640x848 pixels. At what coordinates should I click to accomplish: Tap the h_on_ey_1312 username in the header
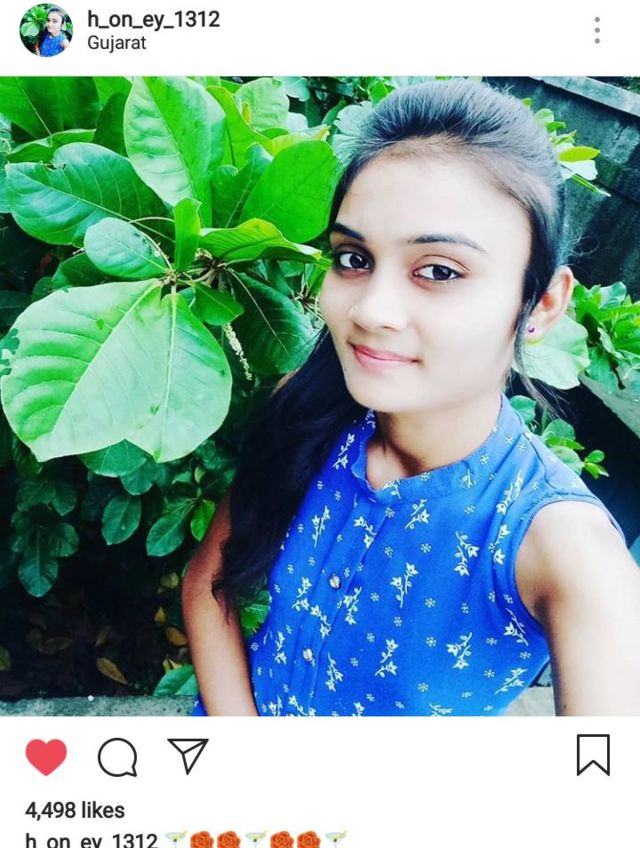point(153,19)
